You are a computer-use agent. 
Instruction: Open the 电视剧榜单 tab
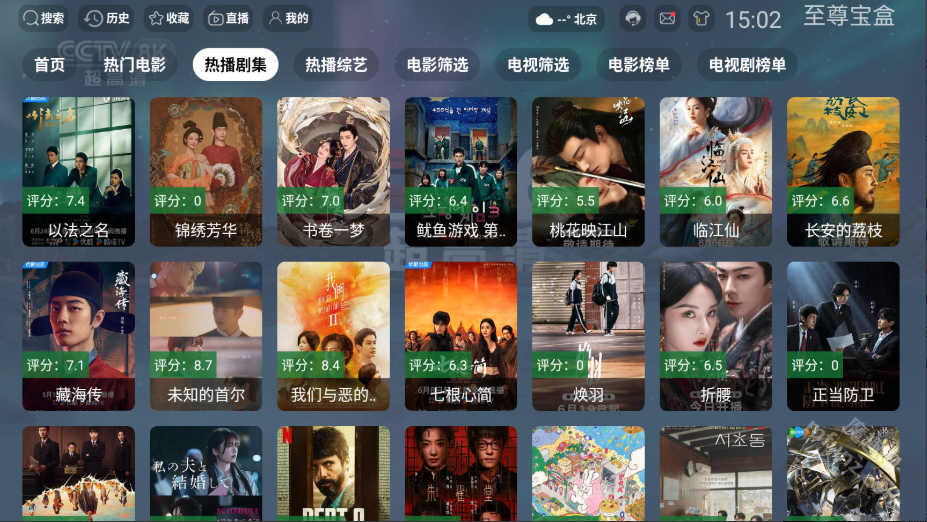click(747, 65)
